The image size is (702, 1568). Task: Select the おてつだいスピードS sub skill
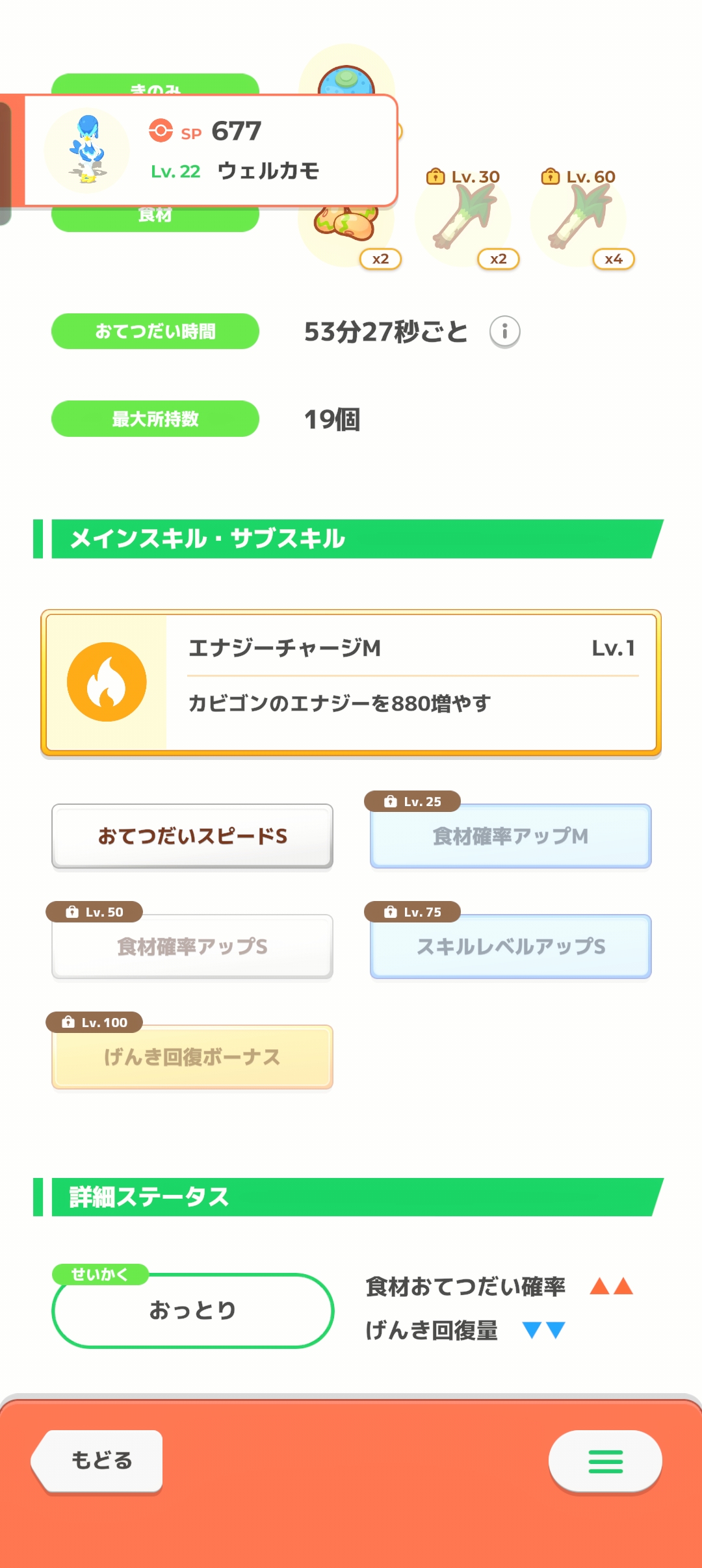(x=192, y=836)
